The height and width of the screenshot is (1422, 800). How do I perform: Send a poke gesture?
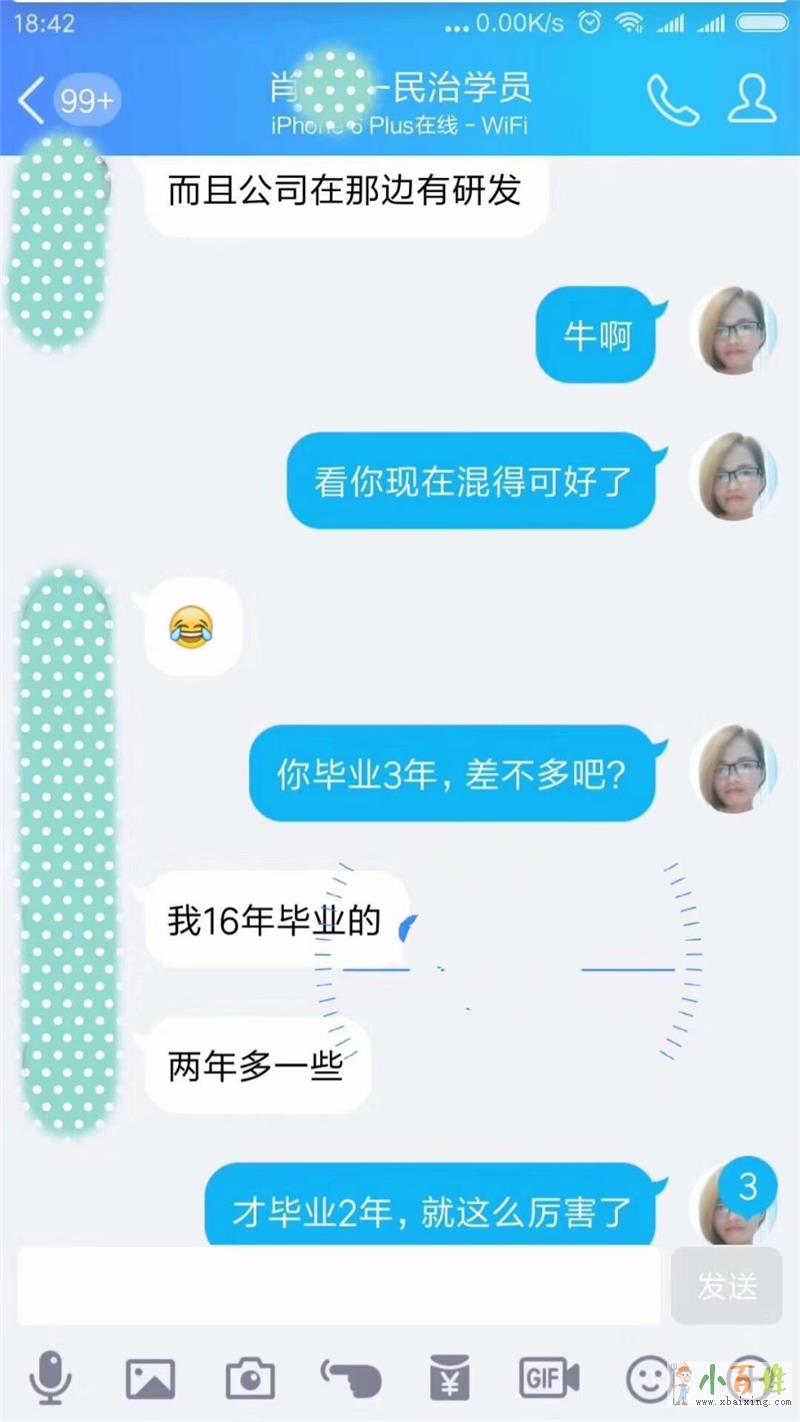point(350,1379)
